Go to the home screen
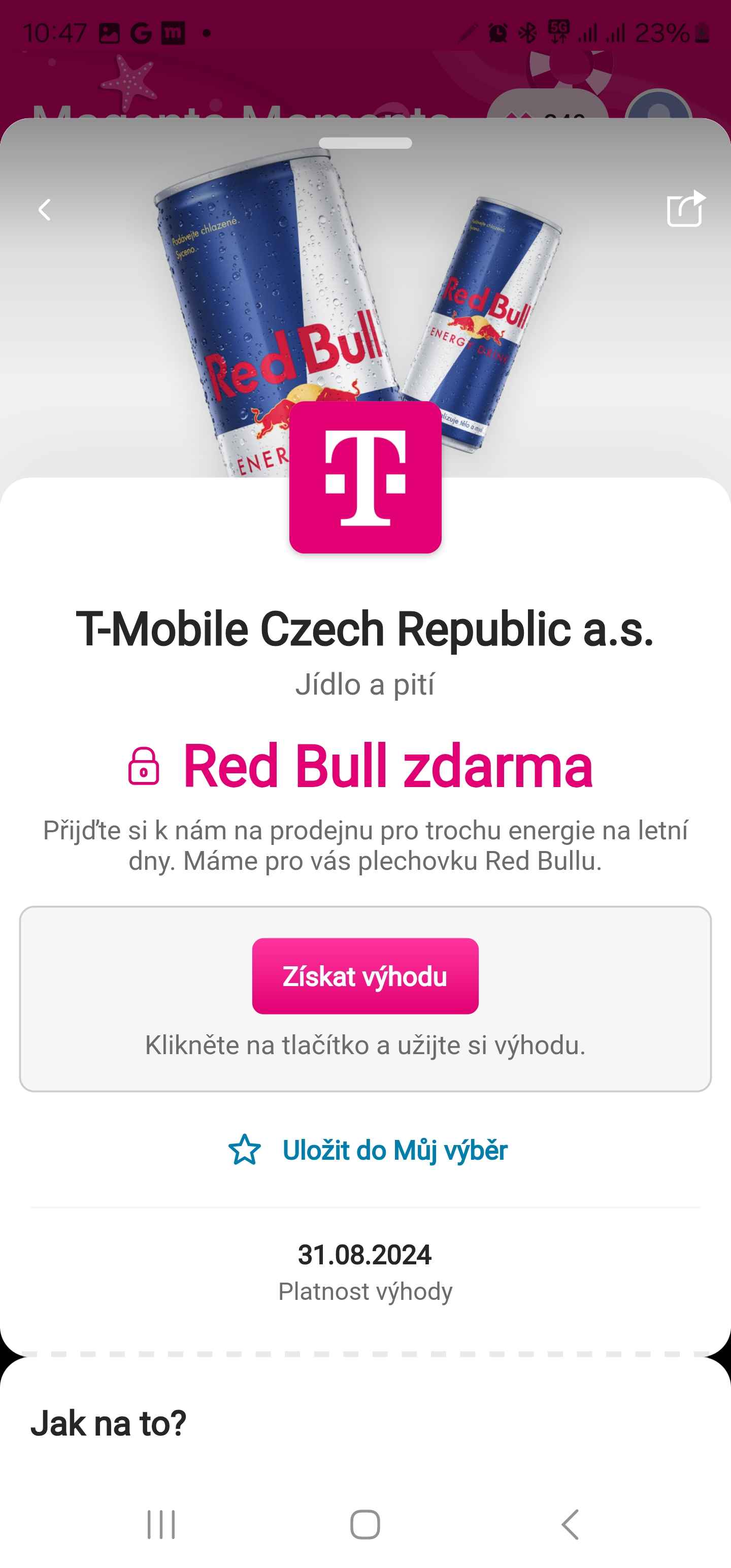Screen dimensions: 731x1568 (365, 1524)
